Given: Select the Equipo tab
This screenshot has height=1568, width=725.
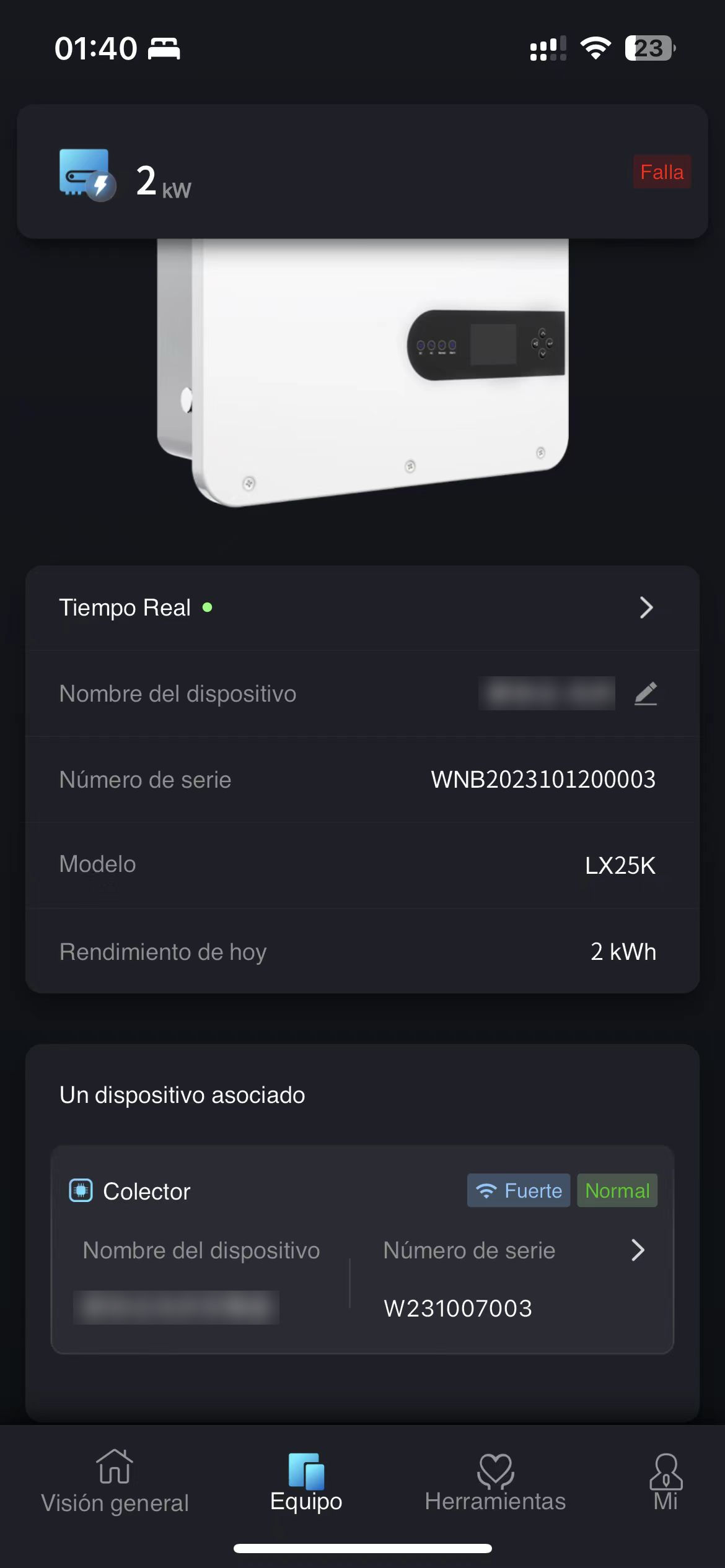Looking at the screenshot, I should pyautogui.click(x=306, y=1483).
